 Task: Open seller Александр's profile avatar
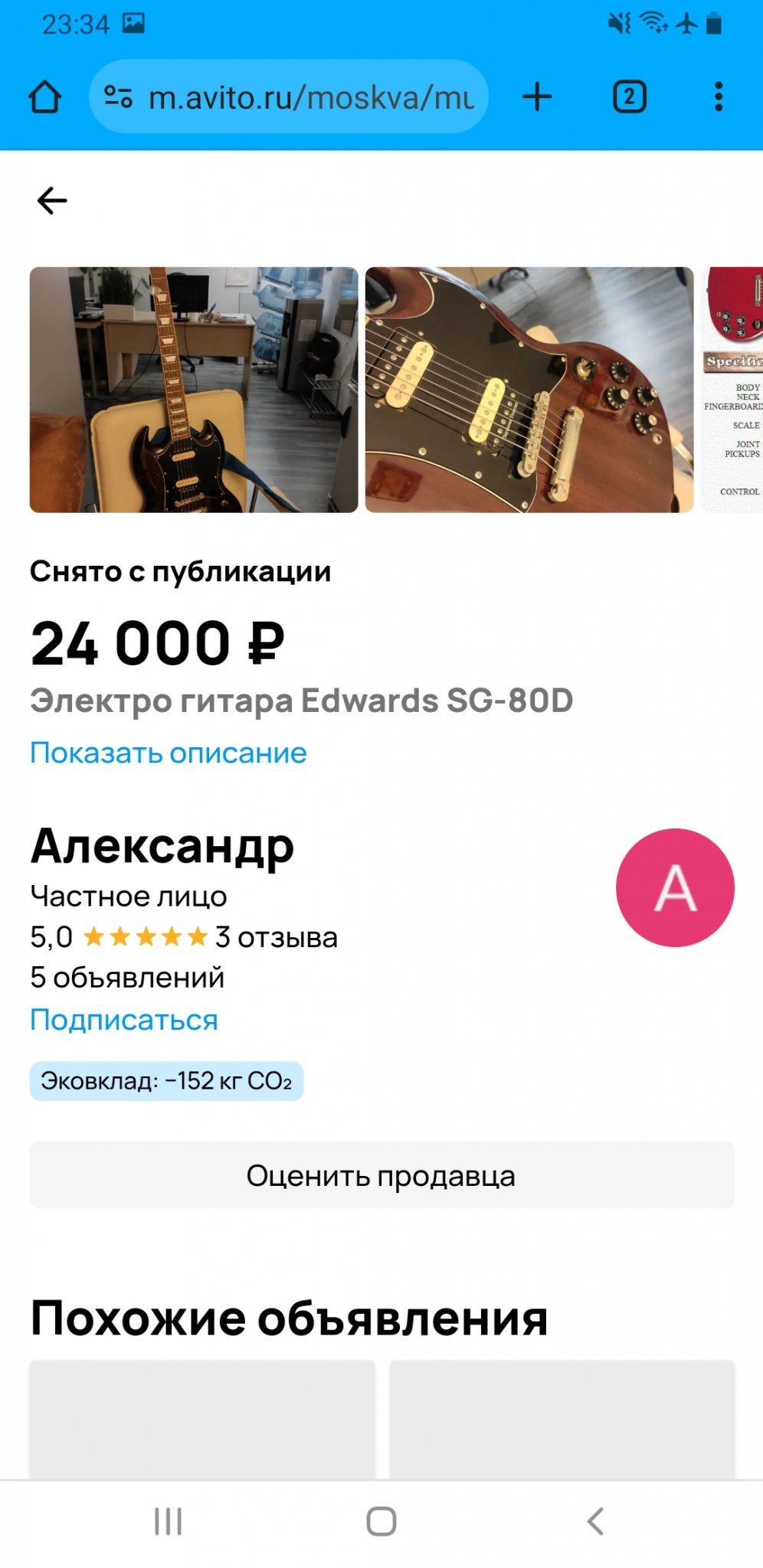click(x=675, y=888)
